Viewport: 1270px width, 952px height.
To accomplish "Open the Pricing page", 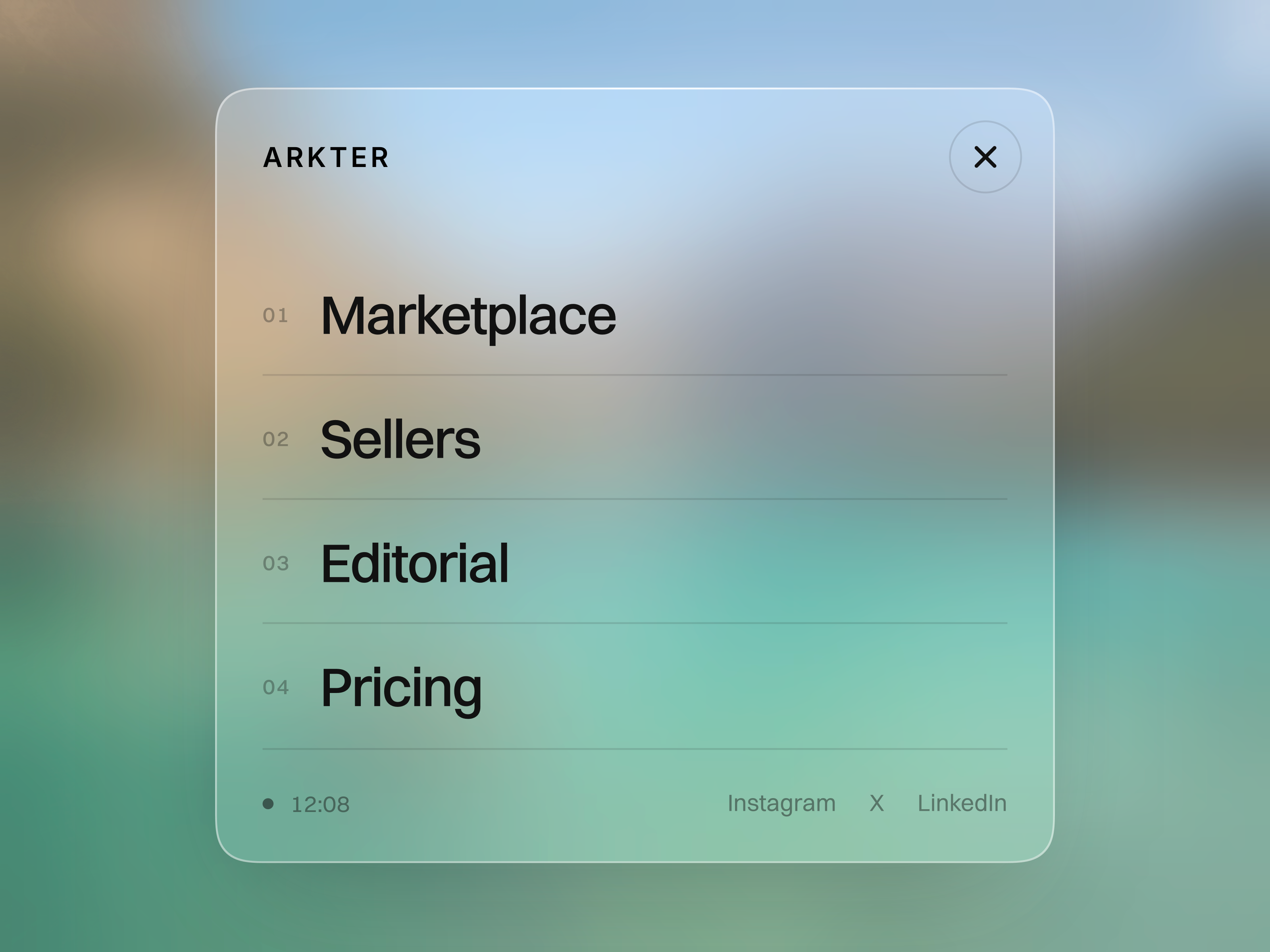I will coord(635,687).
